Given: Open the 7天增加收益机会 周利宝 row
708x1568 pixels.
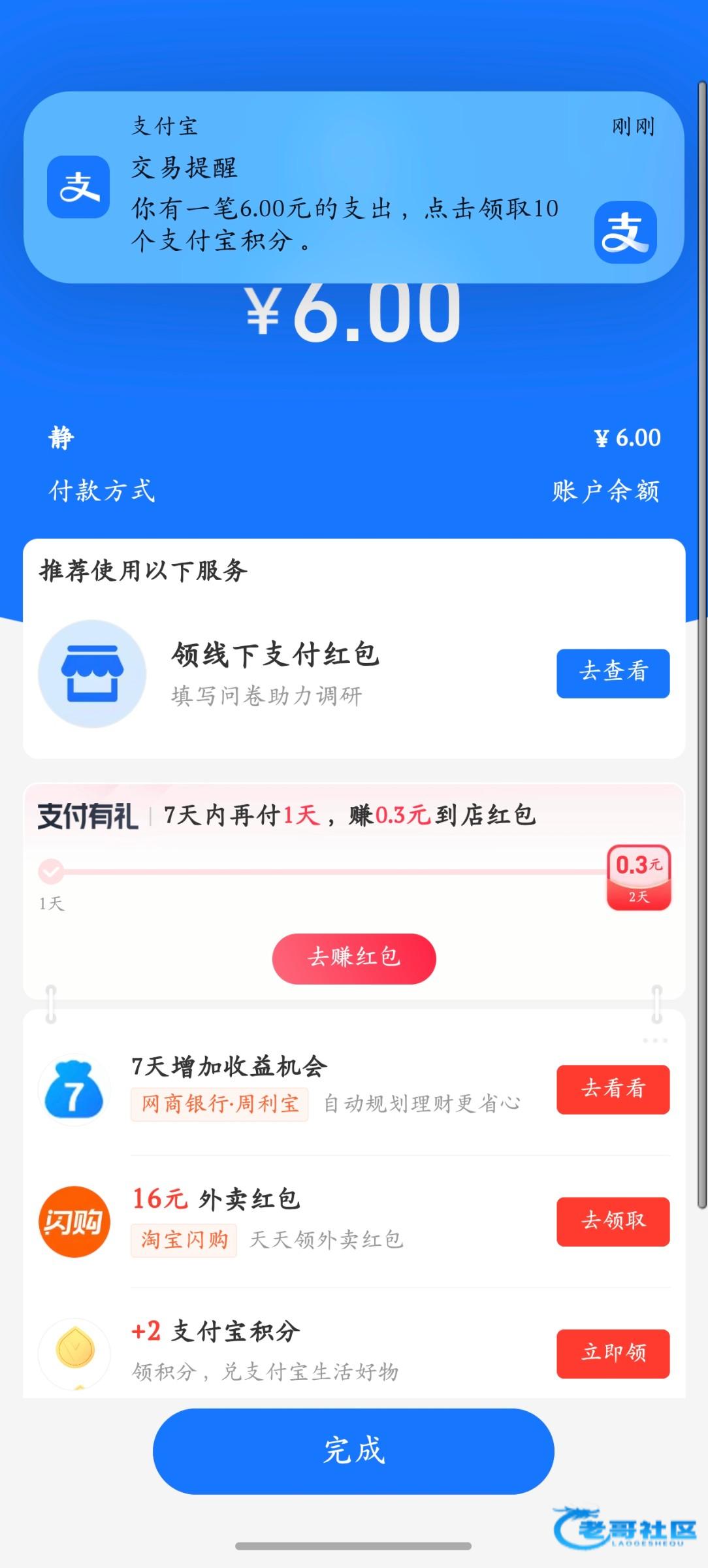Looking at the screenshot, I should (x=354, y=1089).
